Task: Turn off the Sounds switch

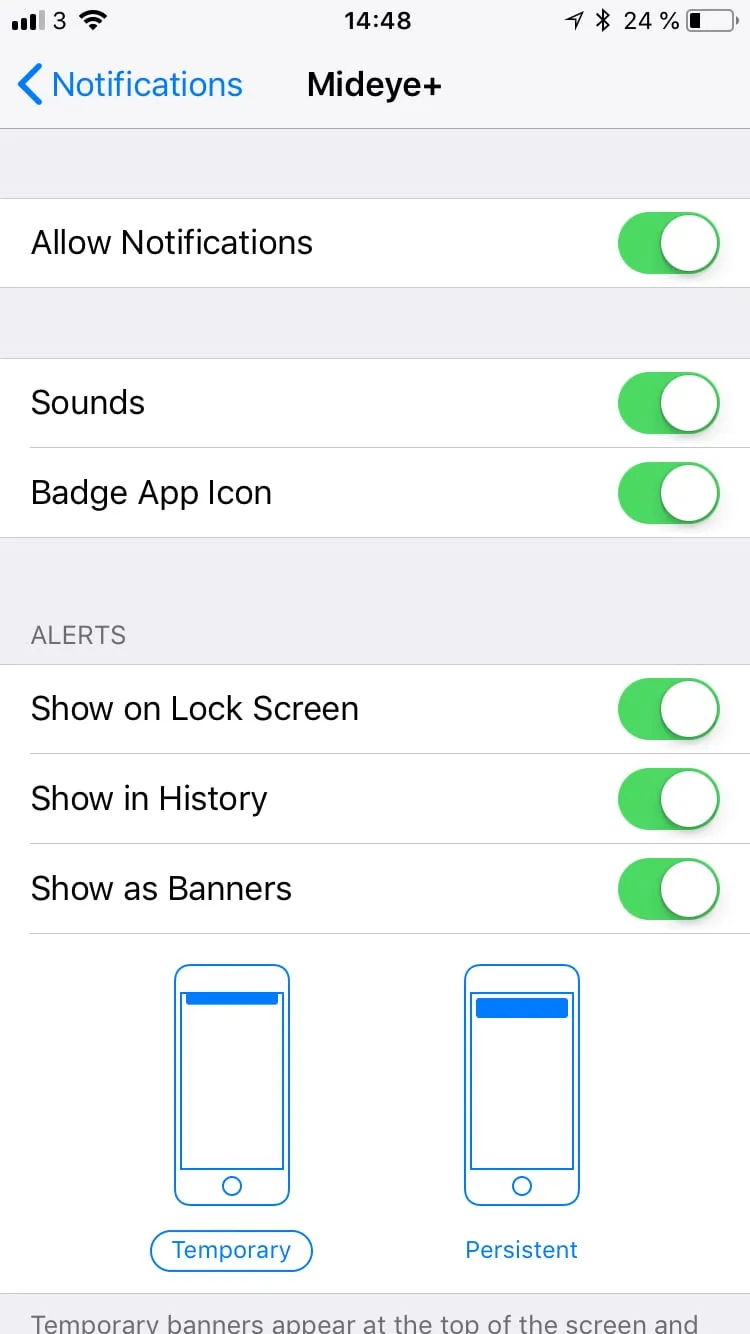Action: click(x=667, y=402)
